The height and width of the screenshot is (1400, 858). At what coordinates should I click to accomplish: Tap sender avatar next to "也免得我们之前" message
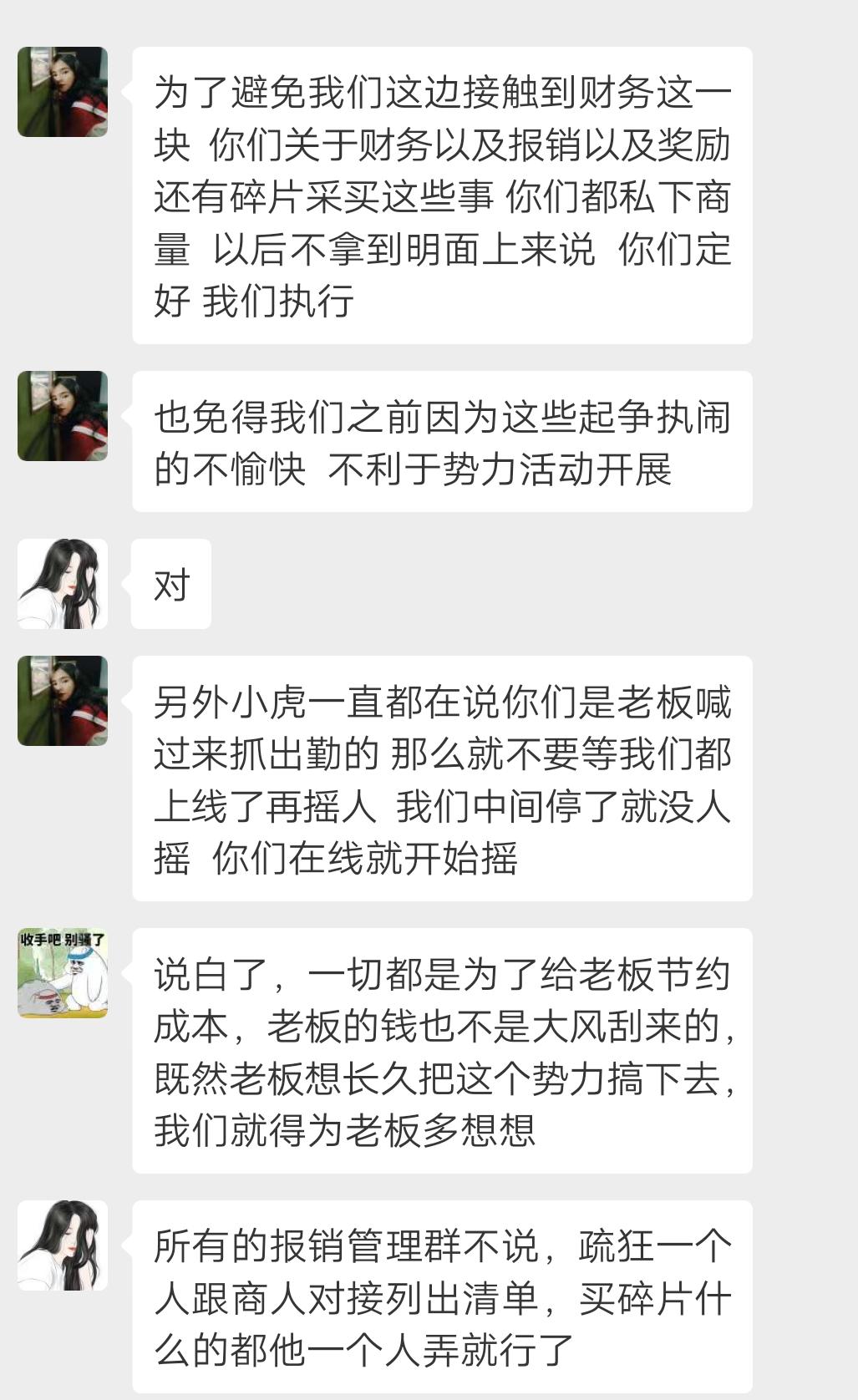[x=63, y=416]
